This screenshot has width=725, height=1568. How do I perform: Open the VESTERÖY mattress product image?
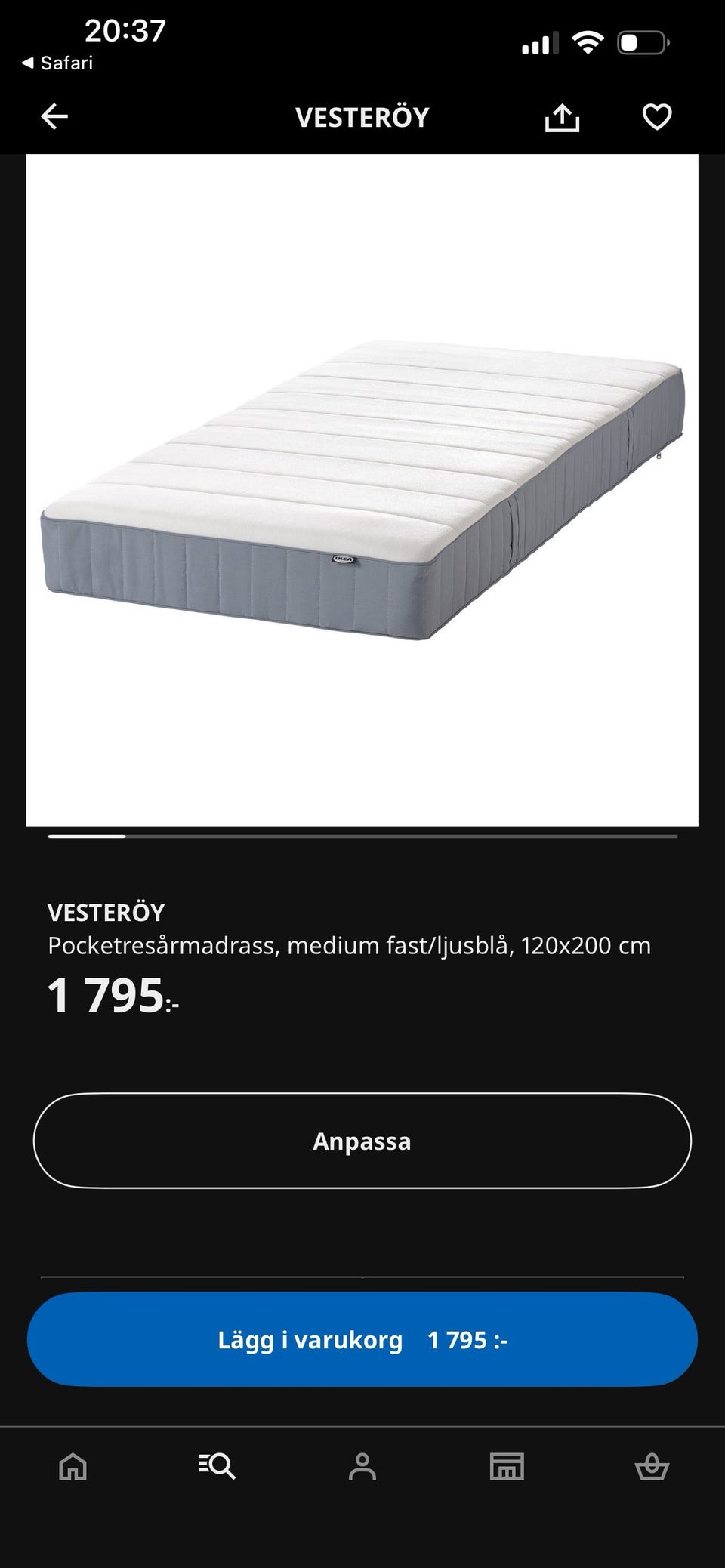(362, 491)
